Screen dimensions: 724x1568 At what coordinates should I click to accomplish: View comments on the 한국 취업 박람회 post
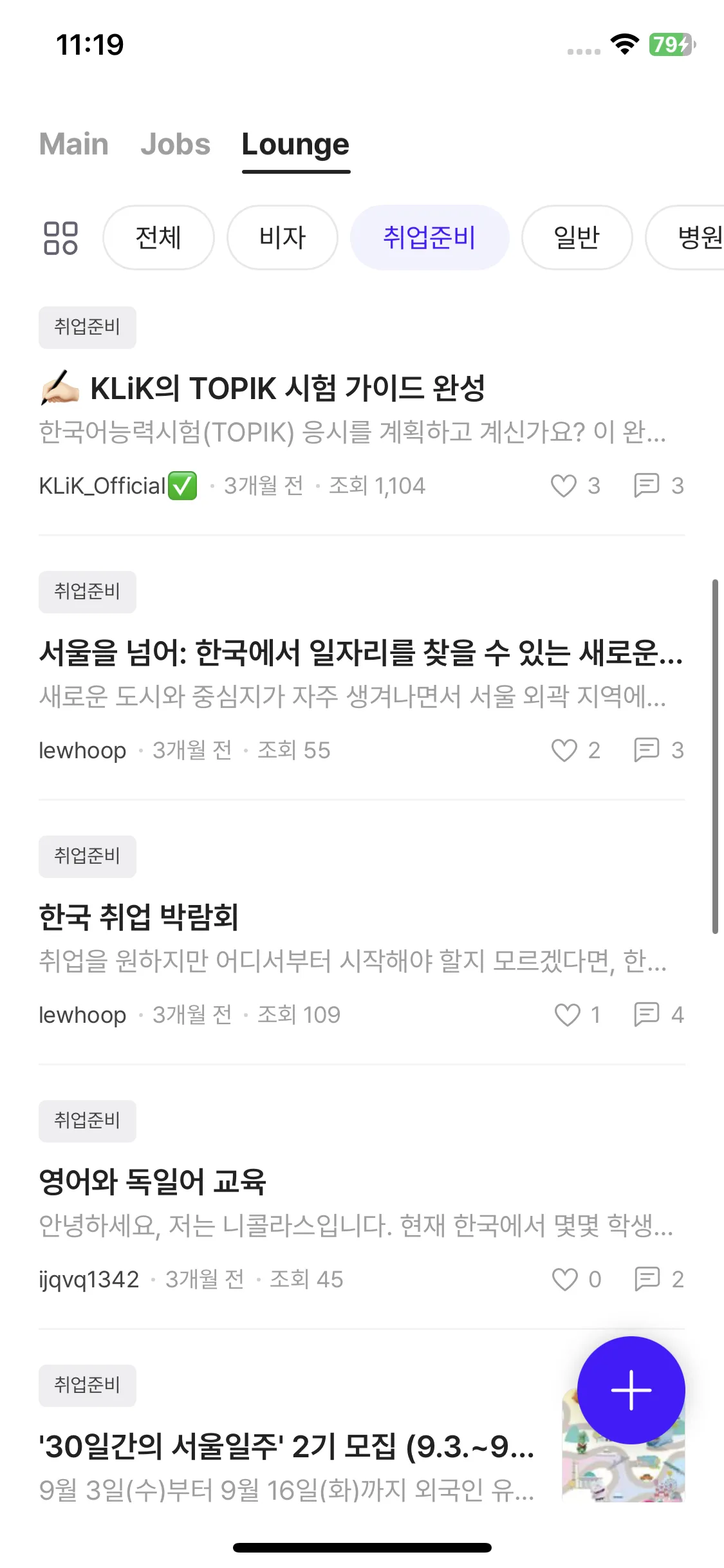pyautogui.click(x=647, y=1014)
